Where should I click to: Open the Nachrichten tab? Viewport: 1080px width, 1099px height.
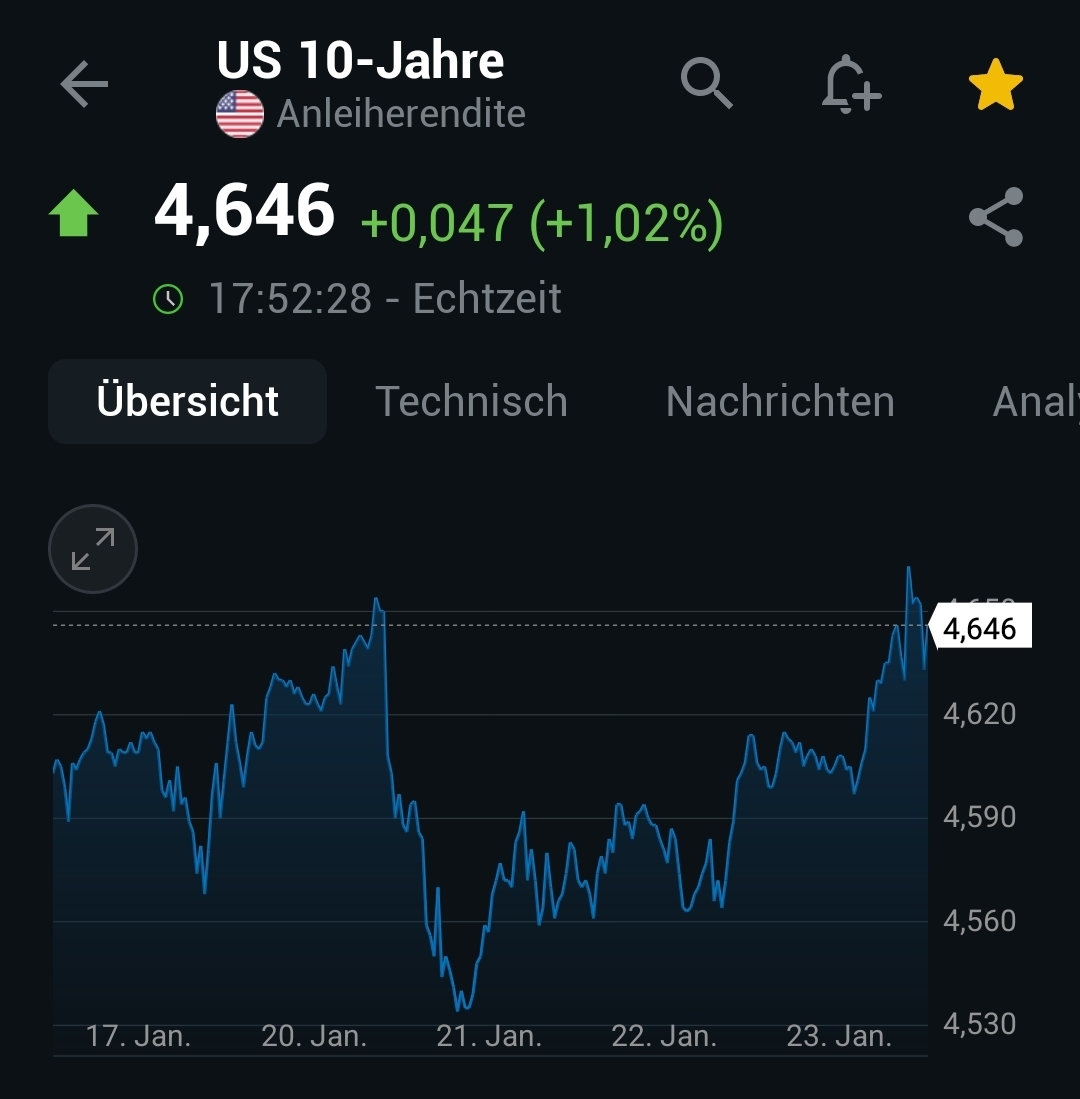(x=780, y=400)
